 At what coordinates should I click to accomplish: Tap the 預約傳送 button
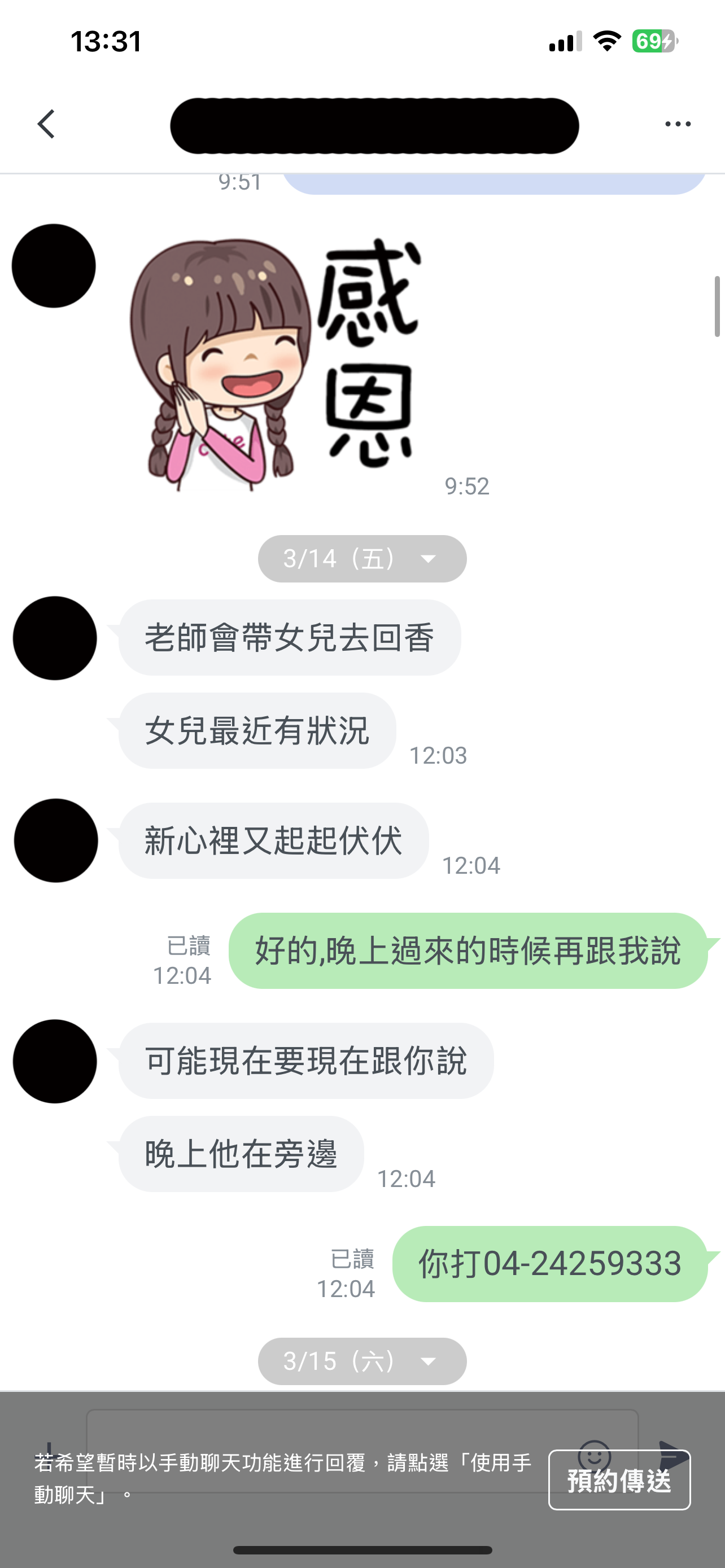pyautogui.click(x=618, y=1481)
